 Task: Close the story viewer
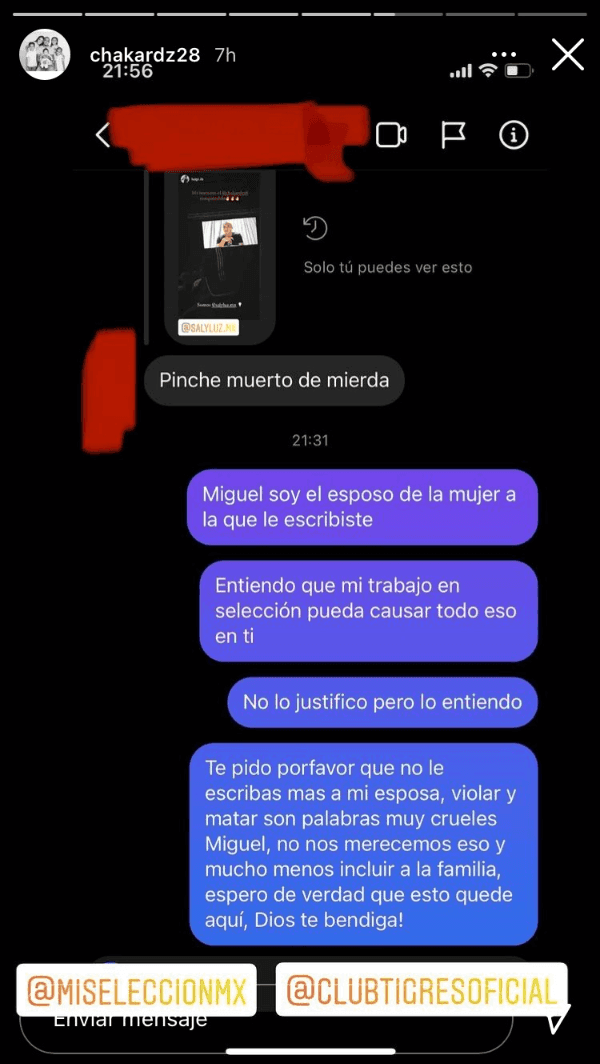point(567,54)
